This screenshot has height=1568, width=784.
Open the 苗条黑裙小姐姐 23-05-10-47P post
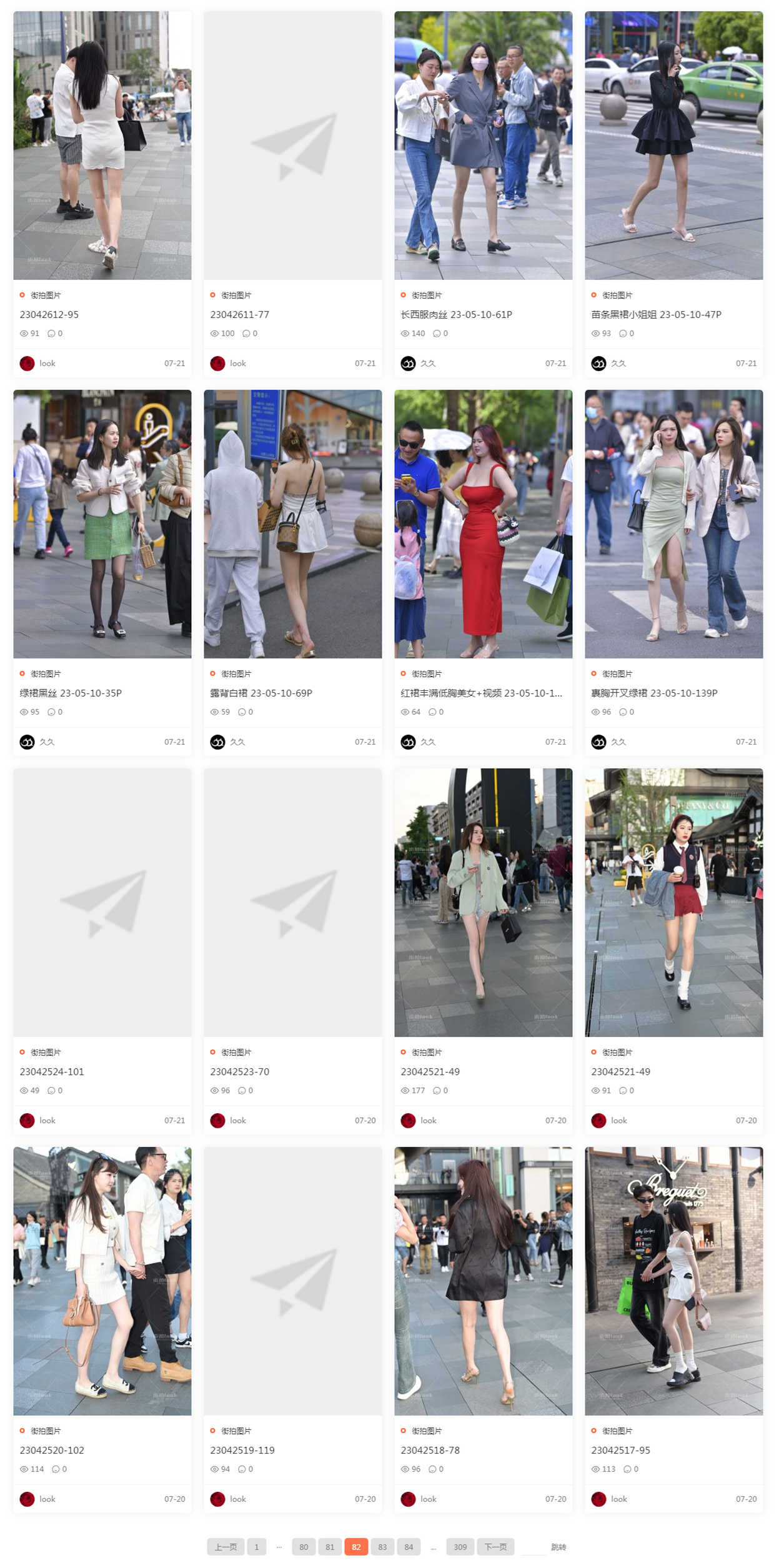pyautogui.click(x=656, y=314)
